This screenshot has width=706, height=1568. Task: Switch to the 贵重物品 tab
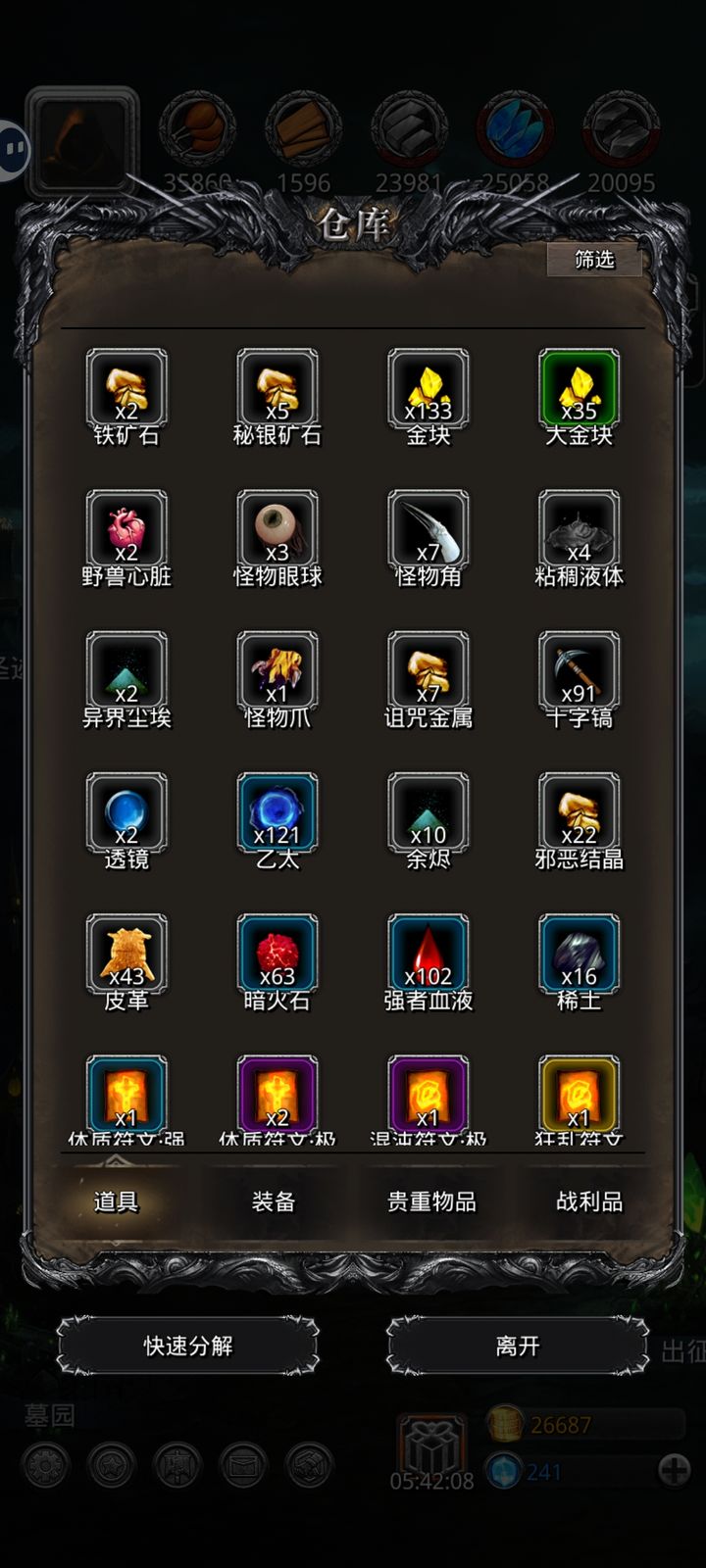(431, 1201)
